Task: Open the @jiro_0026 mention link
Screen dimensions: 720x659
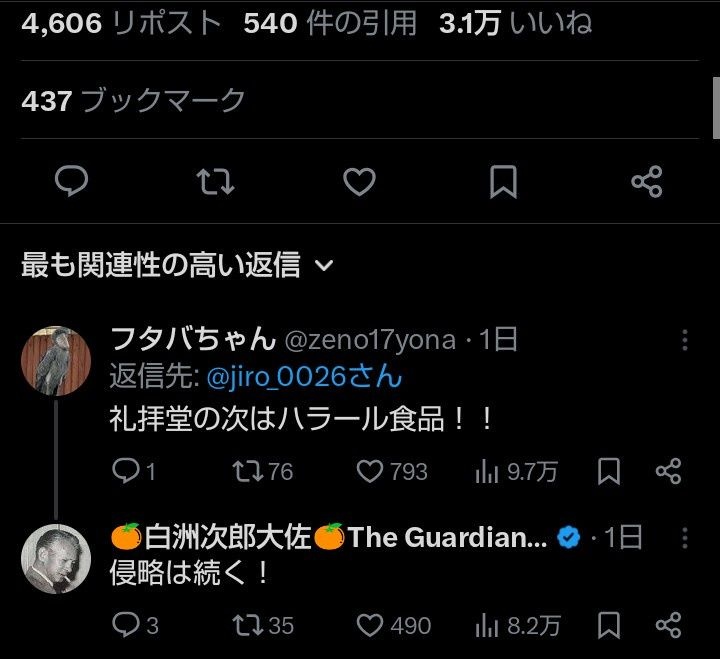Action: 304,377
